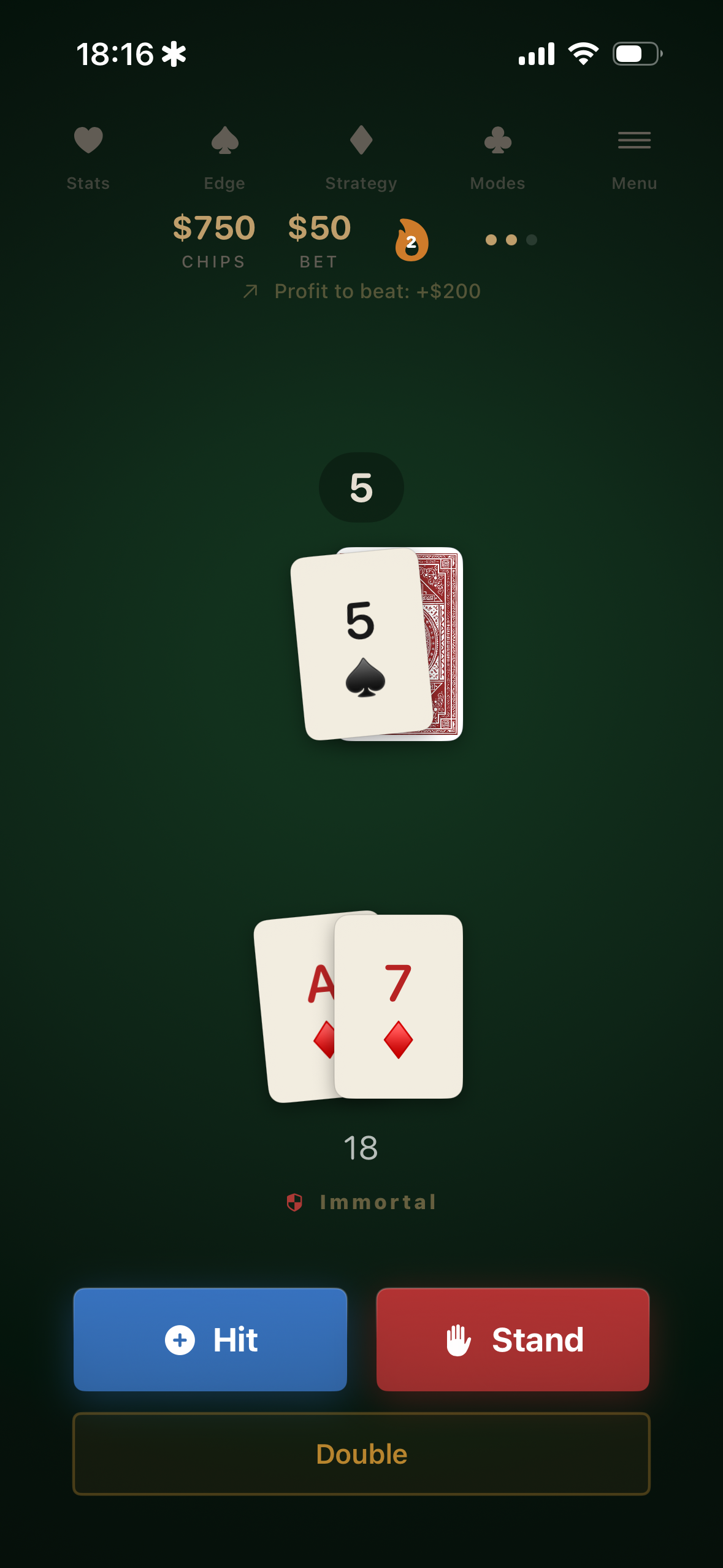Tap the Immortal status label
The image size is (723, 1568).
(x=362, y=1202)
